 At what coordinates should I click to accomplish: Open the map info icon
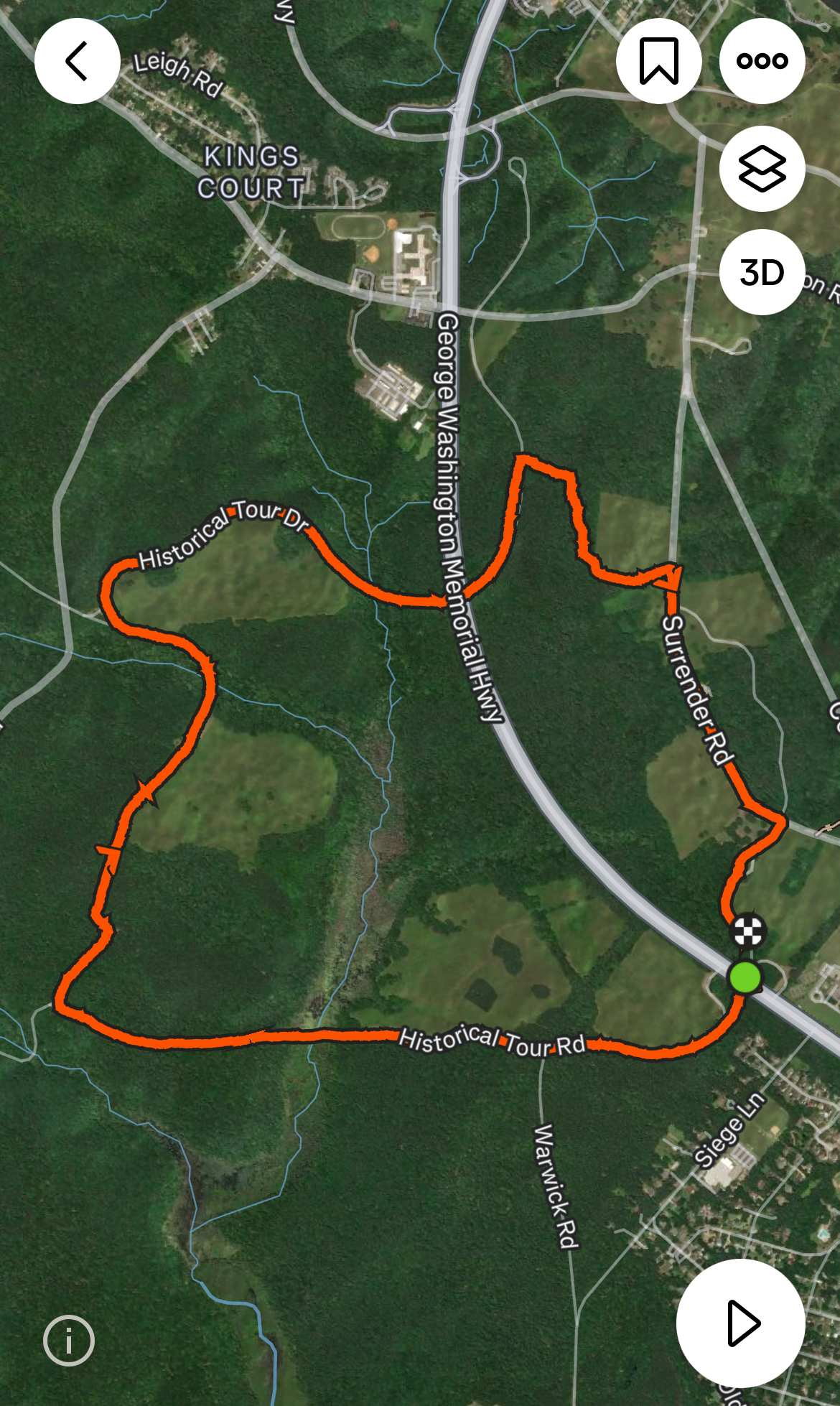point(69,1340)
